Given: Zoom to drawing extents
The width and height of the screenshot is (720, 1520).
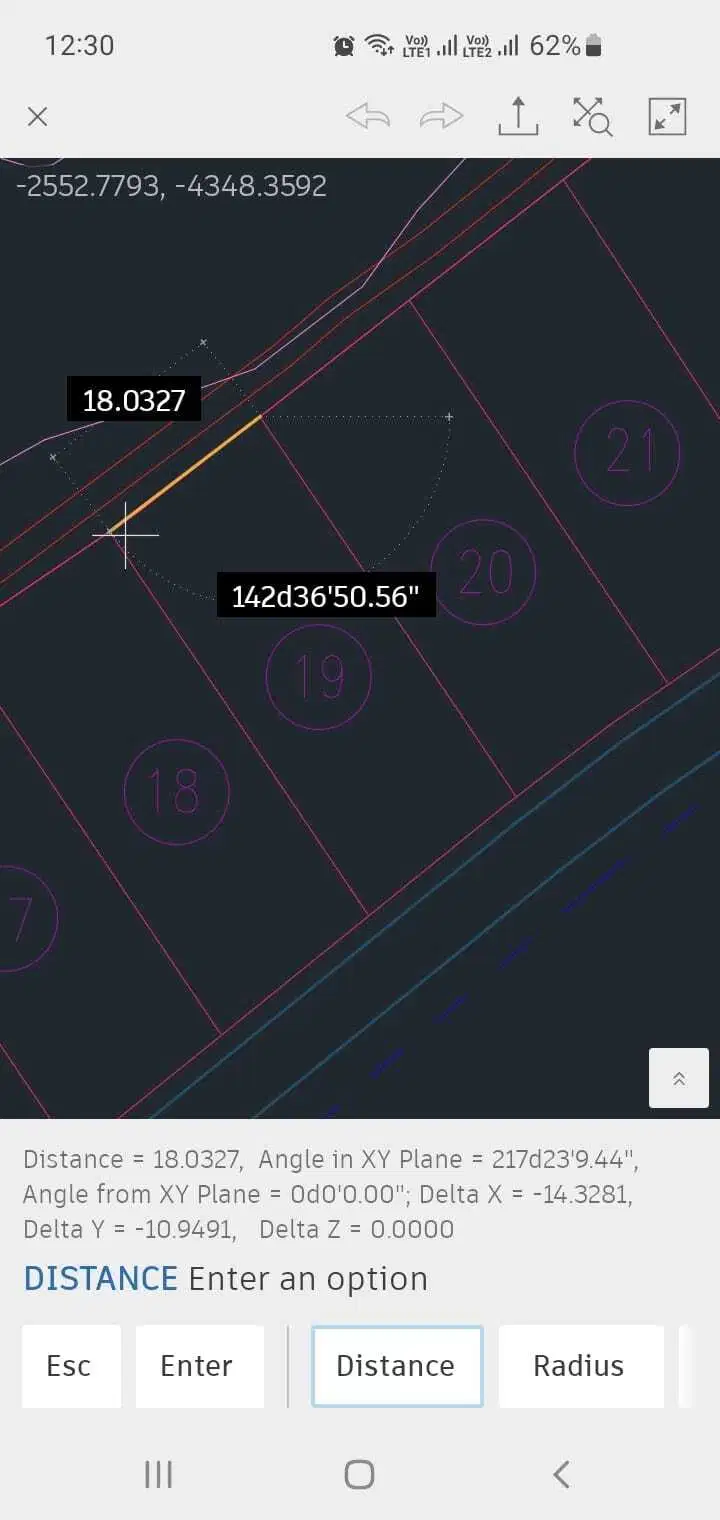Looking at the screenshot, I should coord(592,117).
